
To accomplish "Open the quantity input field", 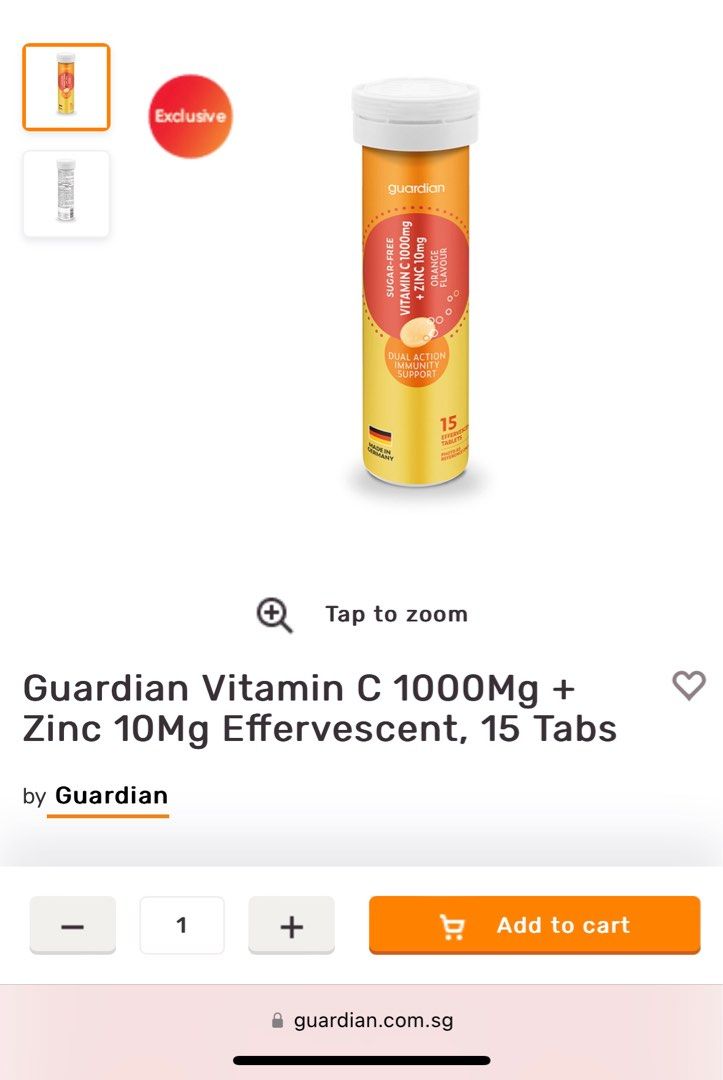I will [181, 925].
